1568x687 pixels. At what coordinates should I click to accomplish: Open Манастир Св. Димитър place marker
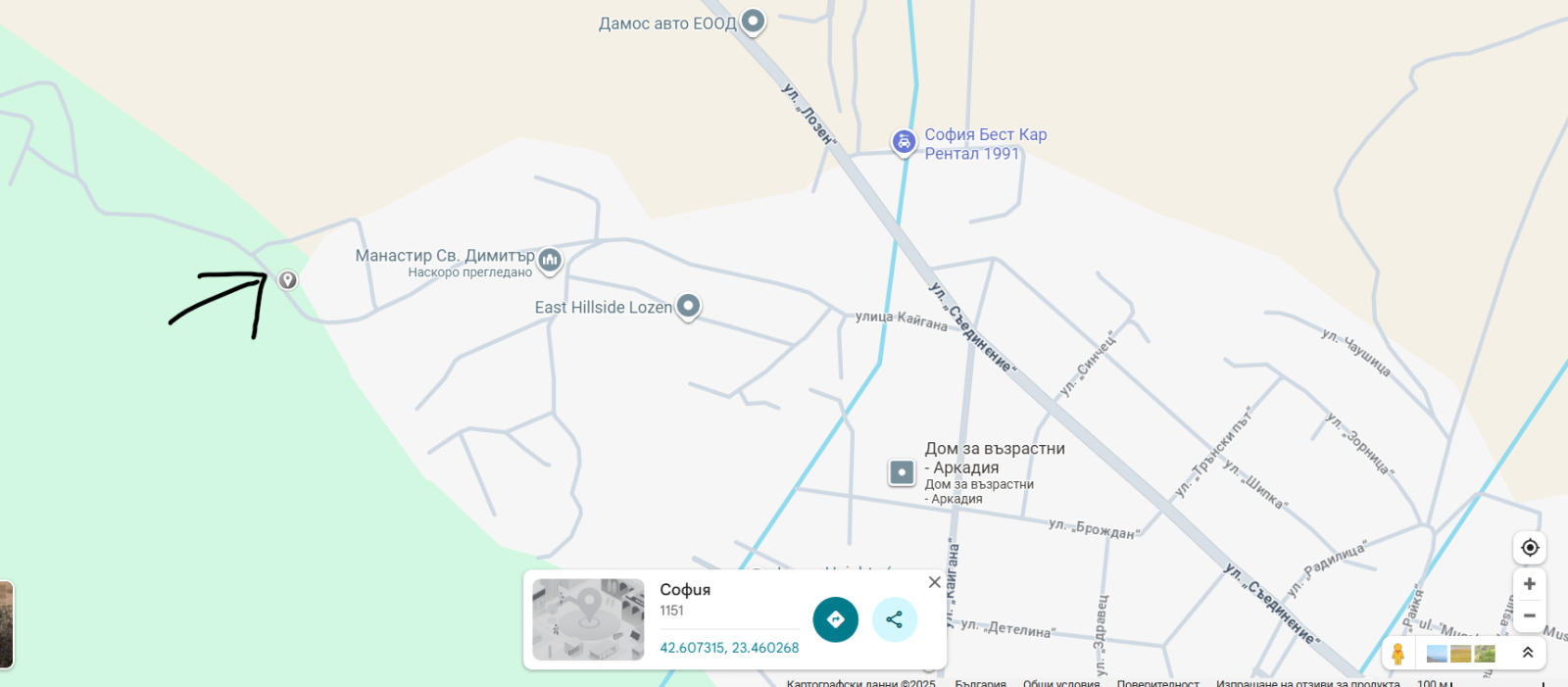(x=551, y=260)
